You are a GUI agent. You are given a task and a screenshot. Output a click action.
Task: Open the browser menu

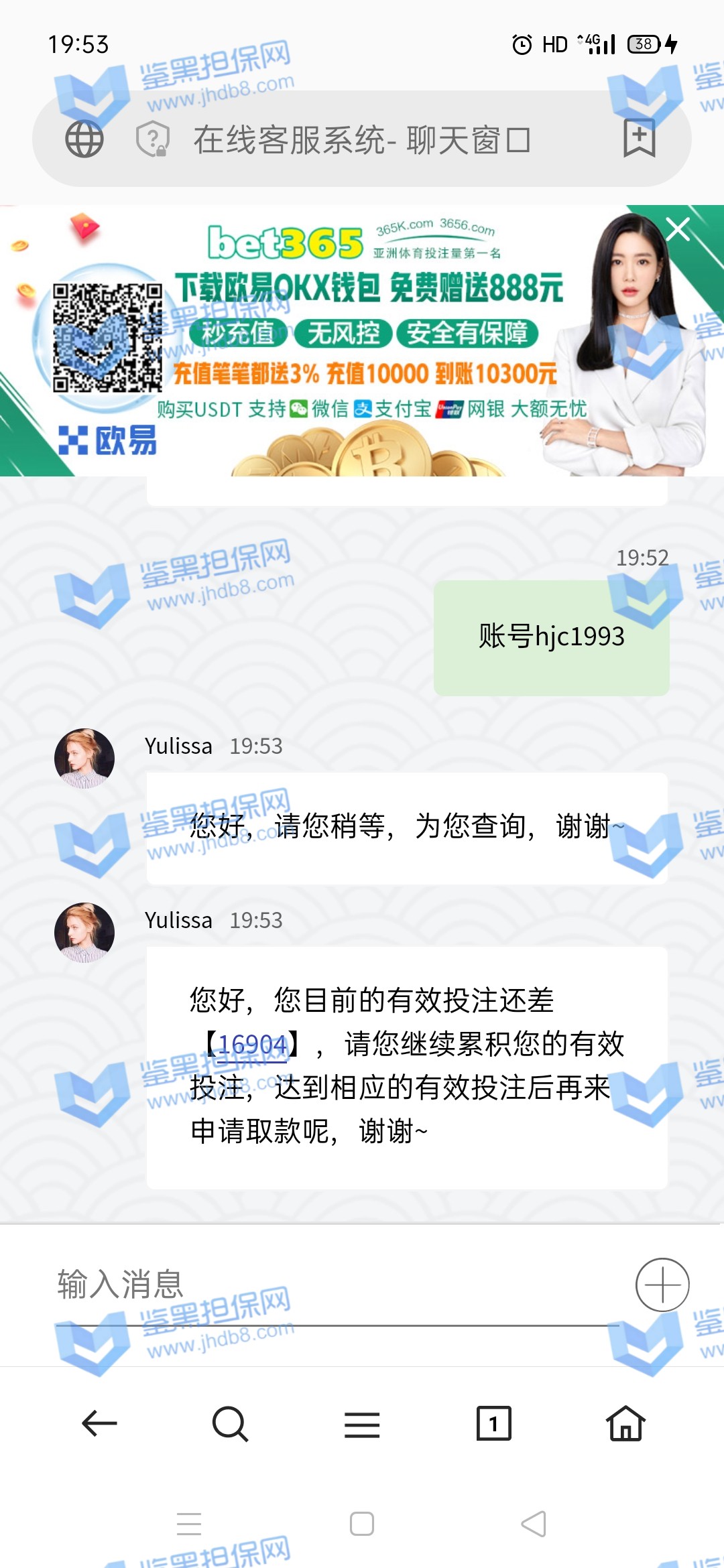[362, 1425]
